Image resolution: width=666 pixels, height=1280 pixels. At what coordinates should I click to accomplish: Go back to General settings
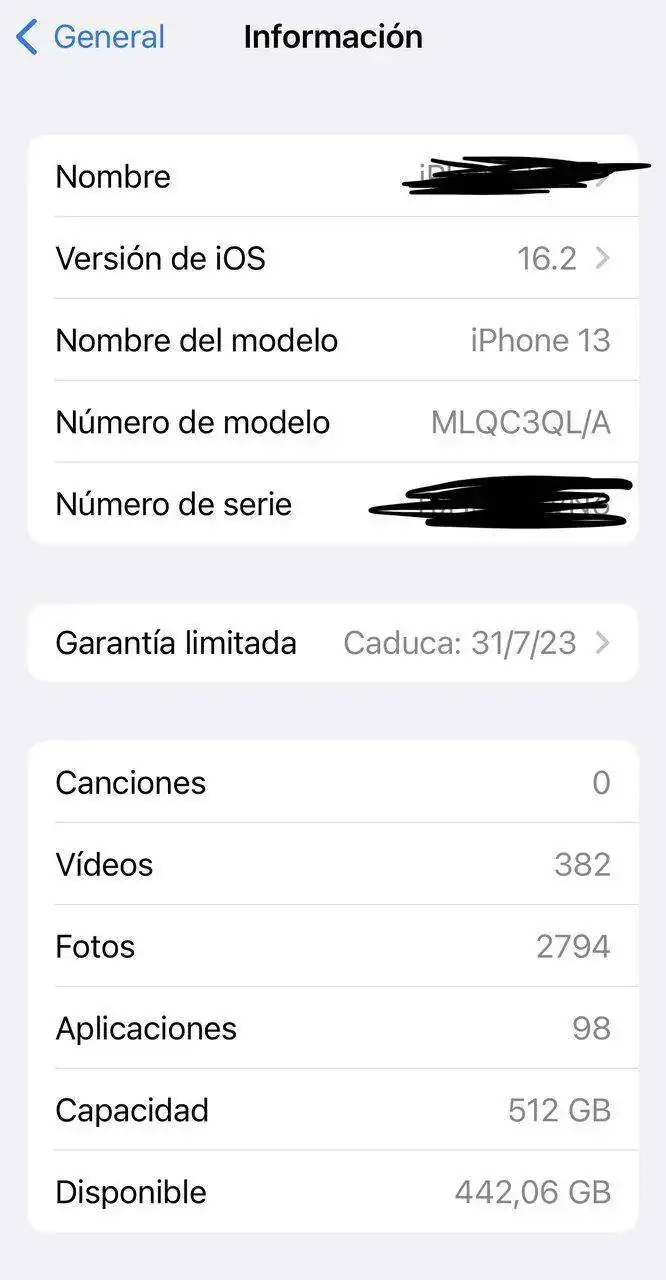pyautogui.click(x=90, y=38)
